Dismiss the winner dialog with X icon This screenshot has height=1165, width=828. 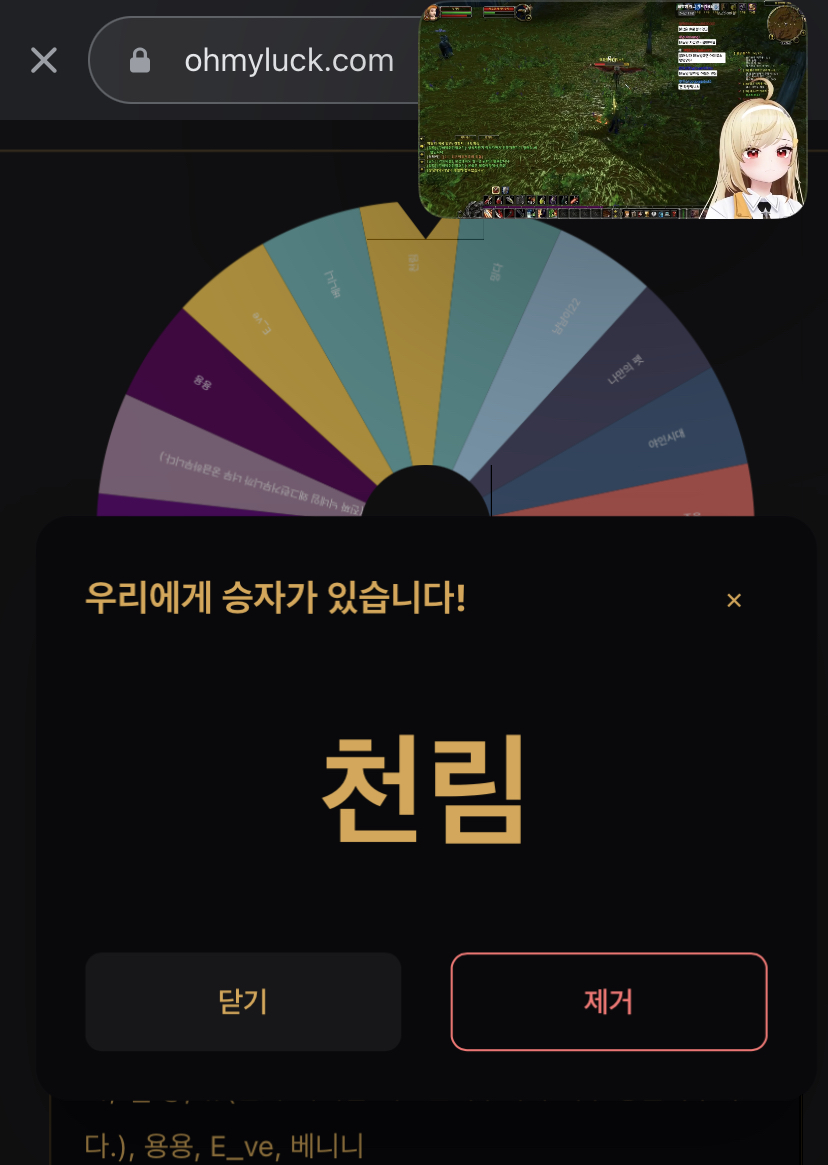(734, 600)
